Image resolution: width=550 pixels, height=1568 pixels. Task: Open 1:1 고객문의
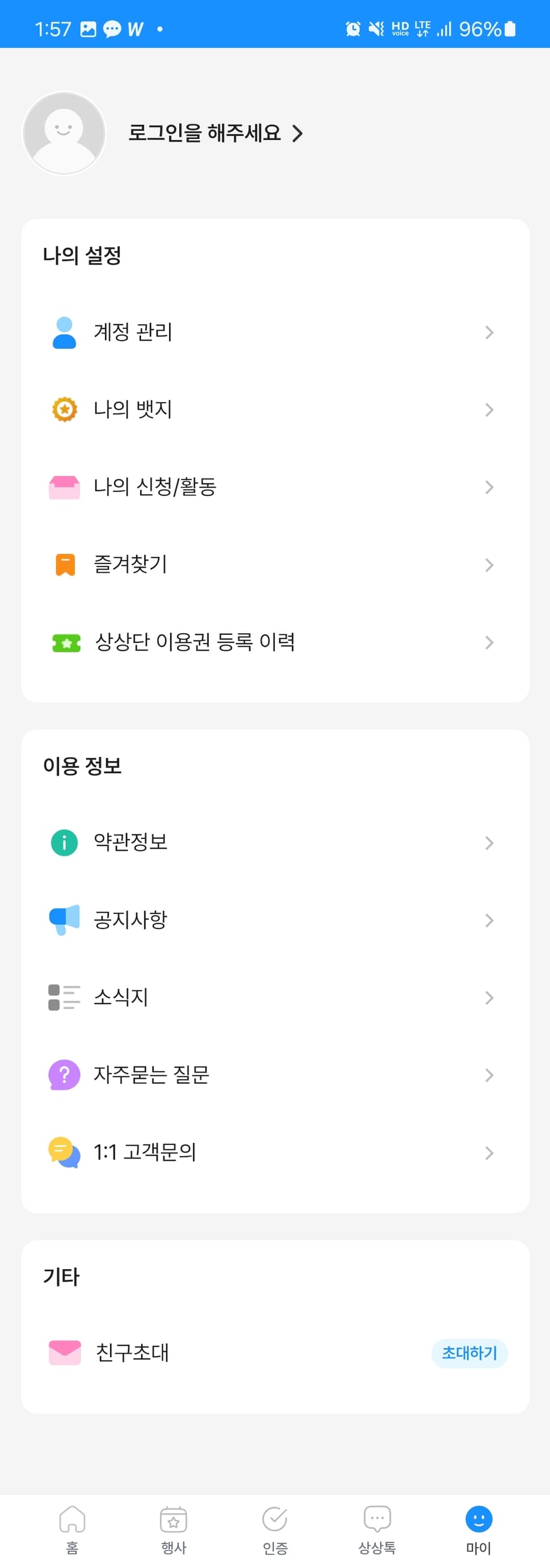point(274,1152)
